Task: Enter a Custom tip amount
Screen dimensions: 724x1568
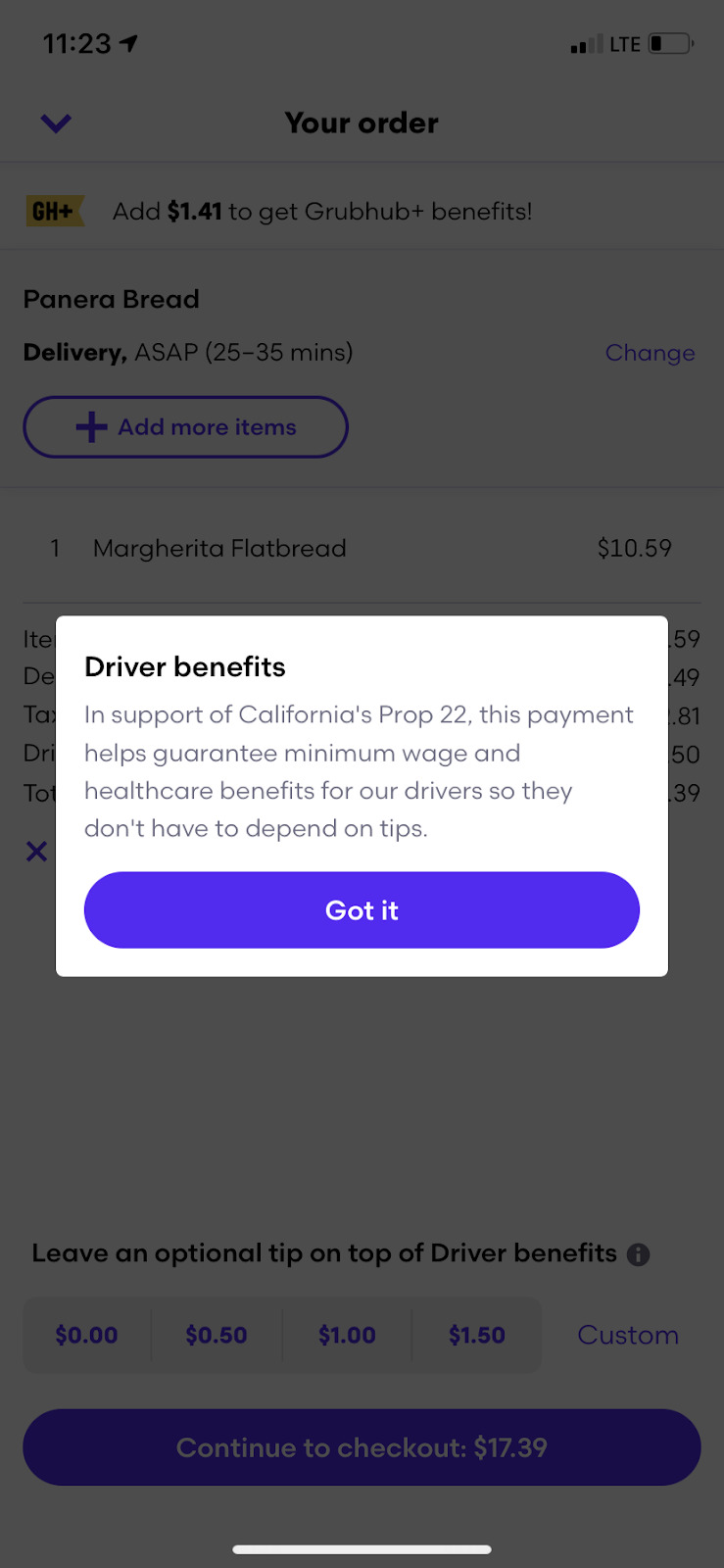Action: point(628,1335)
